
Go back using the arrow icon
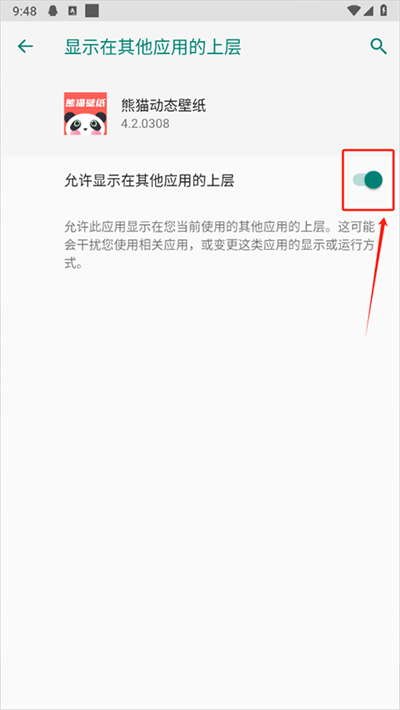[25, 46]
